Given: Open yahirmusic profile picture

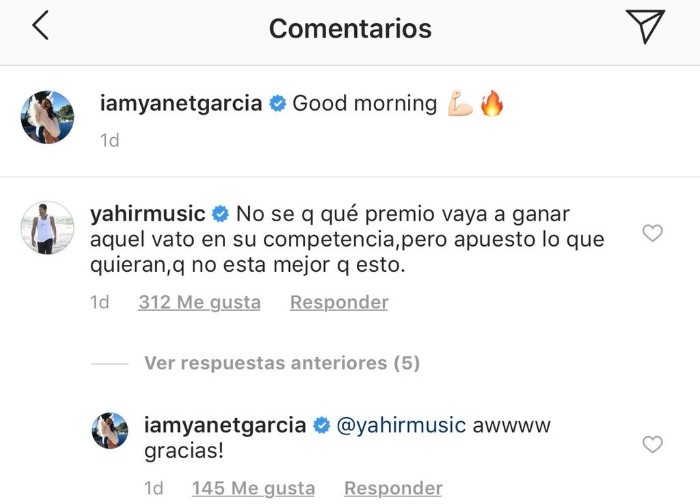Looking at the screenshot, I should coord(48,227).
